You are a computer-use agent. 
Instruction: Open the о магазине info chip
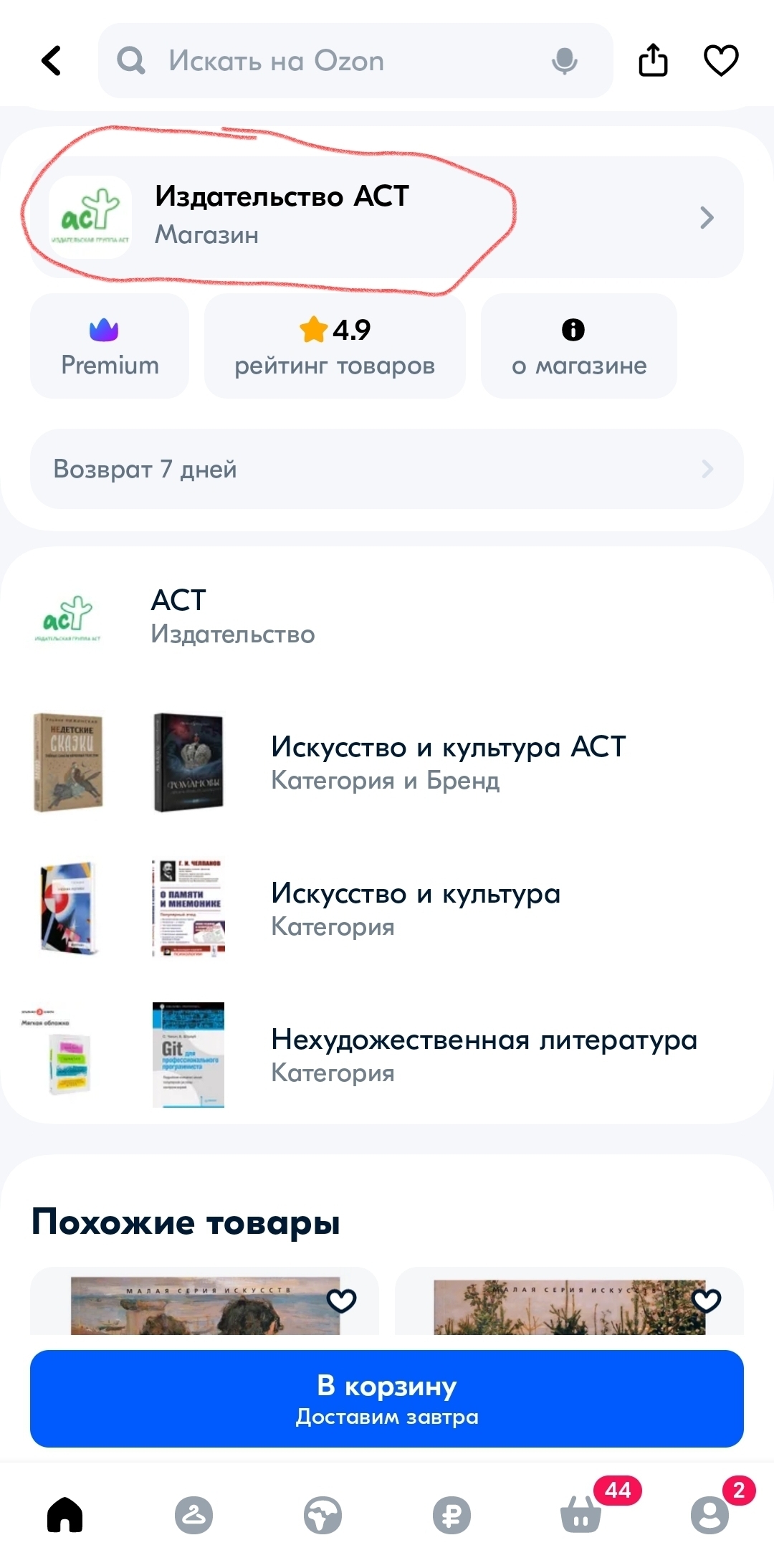[578, 346]
